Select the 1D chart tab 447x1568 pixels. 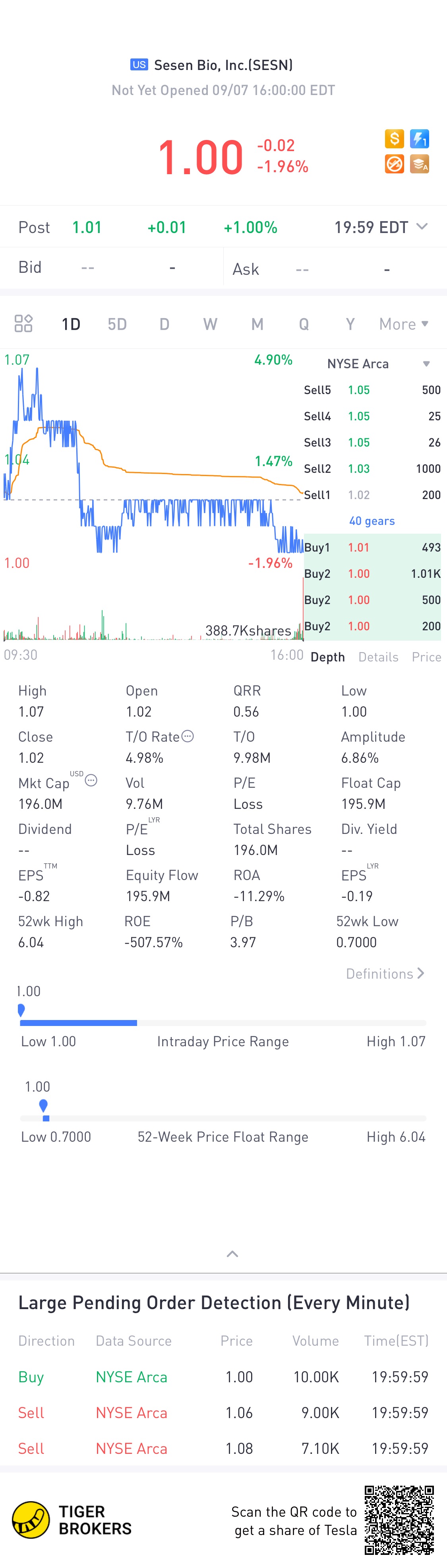coord(71,324)
